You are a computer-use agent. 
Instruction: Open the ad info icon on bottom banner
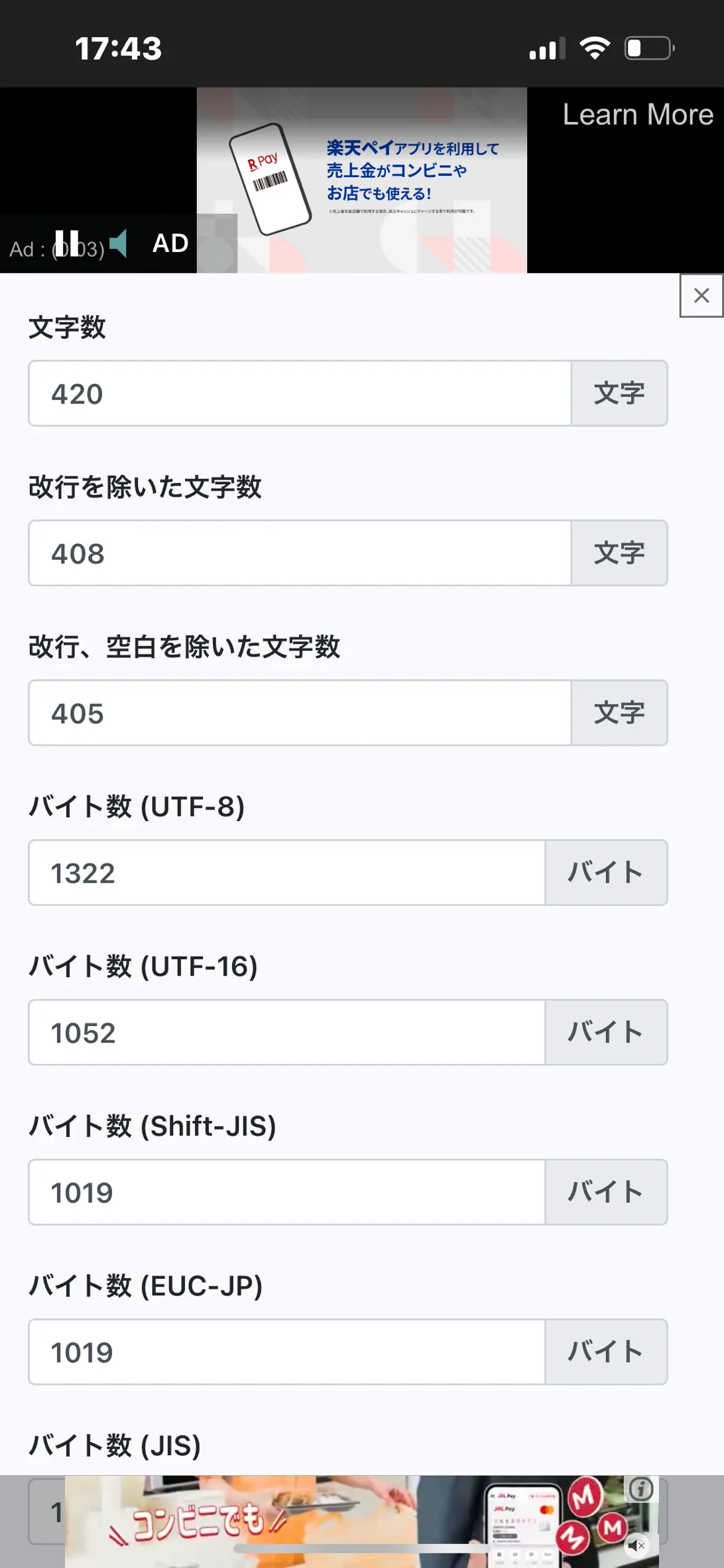point(641,1489)
